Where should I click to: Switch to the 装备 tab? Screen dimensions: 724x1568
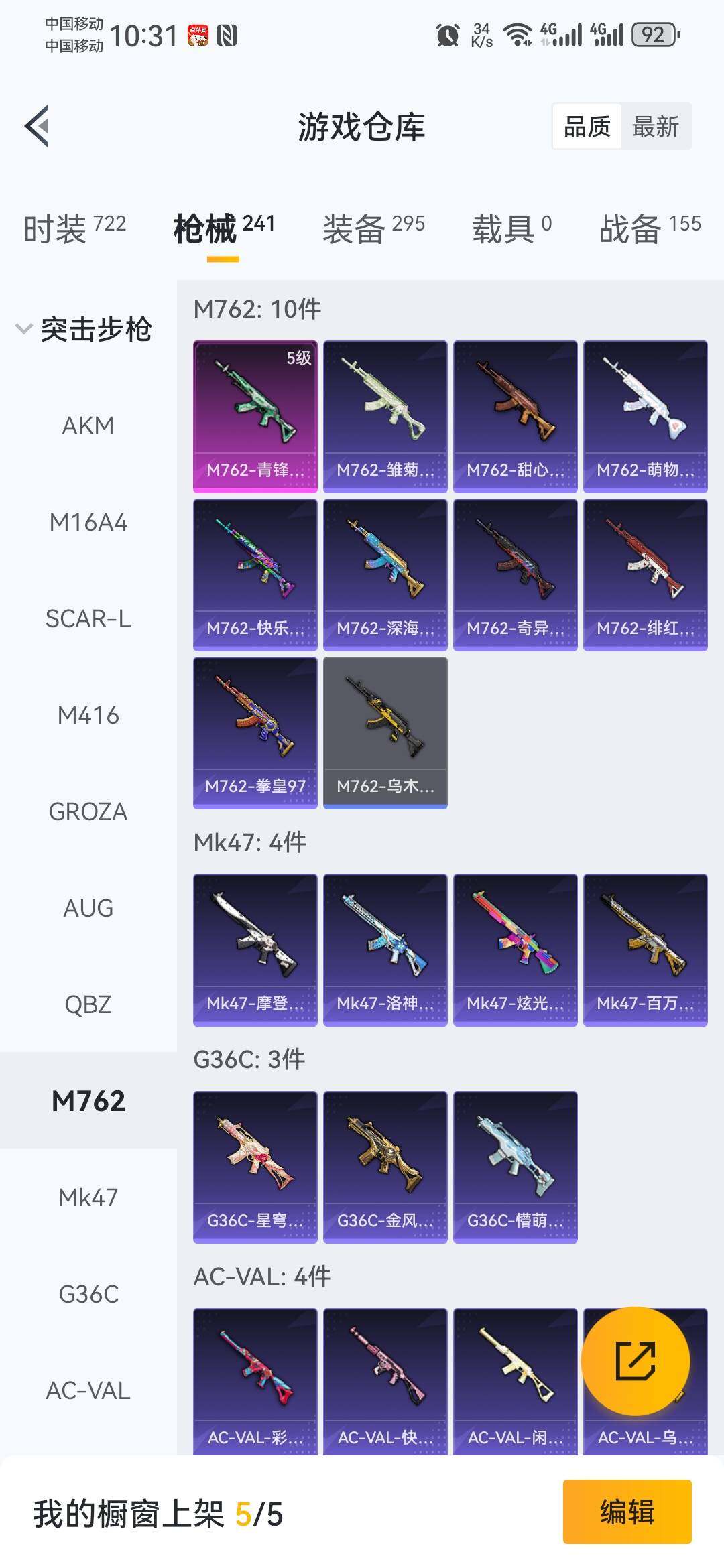coord(373,228)
